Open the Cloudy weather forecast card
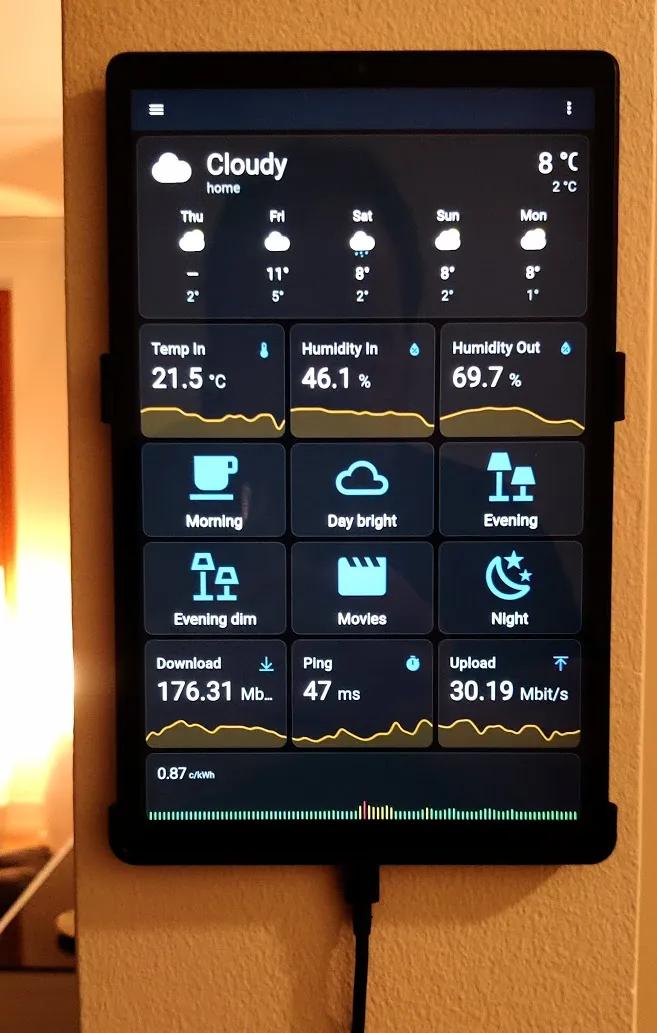Screen dimensions: 657x1033 pyautogui.click(x=362, y=226)
